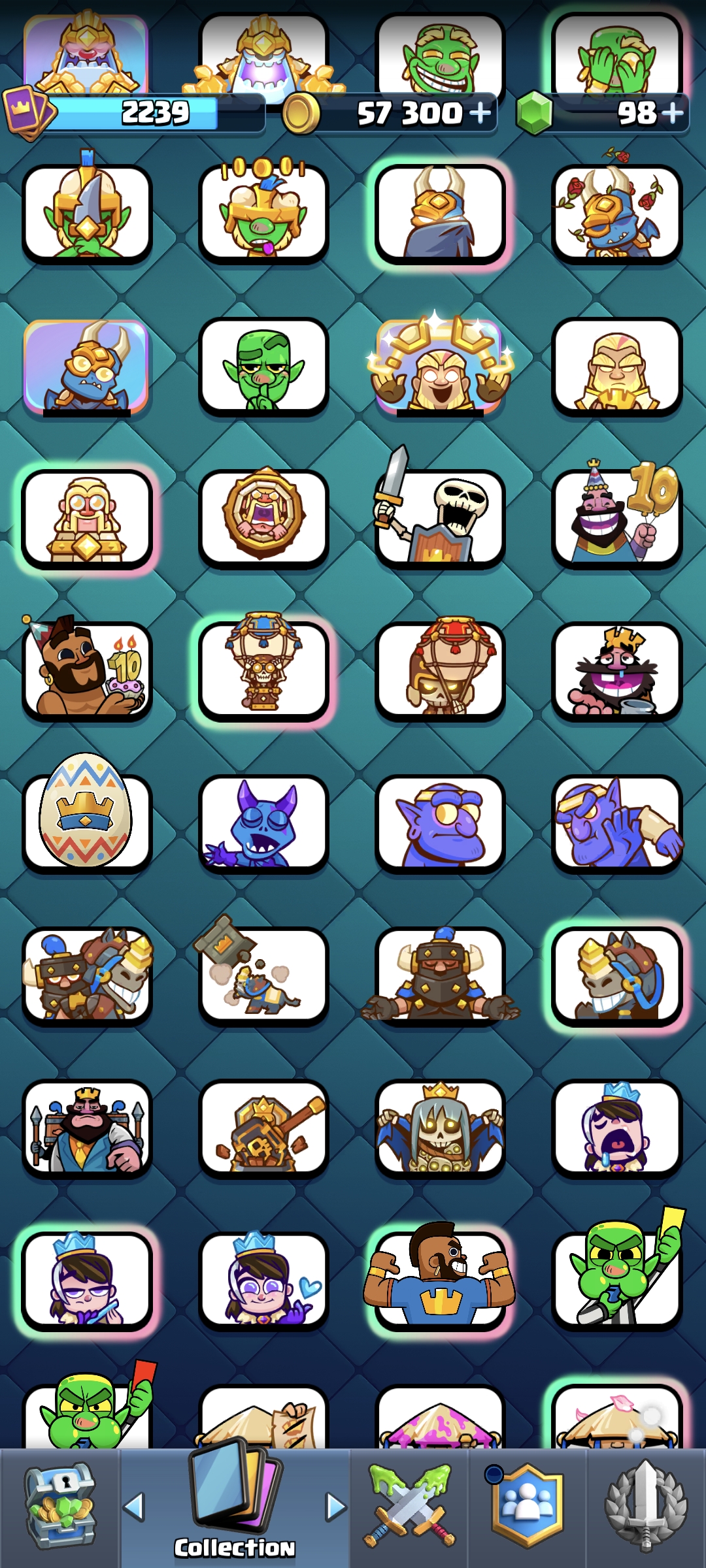
Task: Open the Battle crossed-swords tab
Action: pos(410,1507)
